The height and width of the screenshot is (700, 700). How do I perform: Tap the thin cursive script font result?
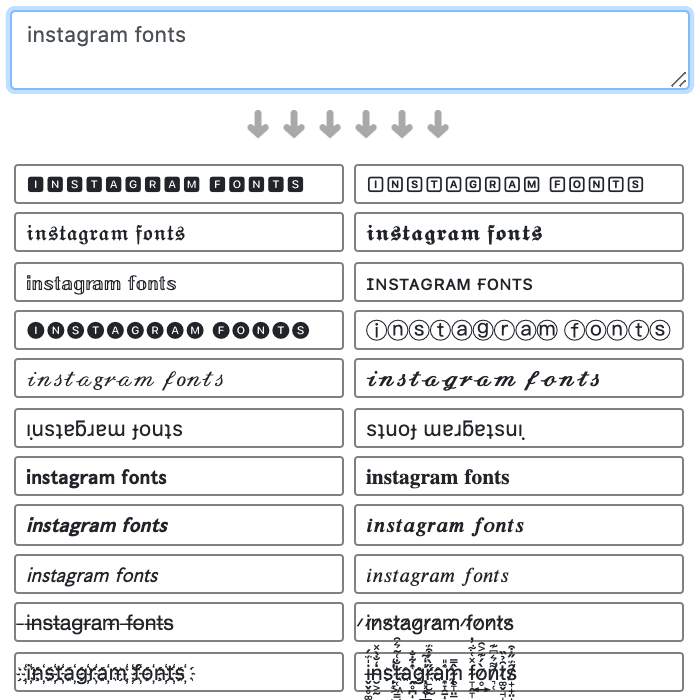pos(179,379)
